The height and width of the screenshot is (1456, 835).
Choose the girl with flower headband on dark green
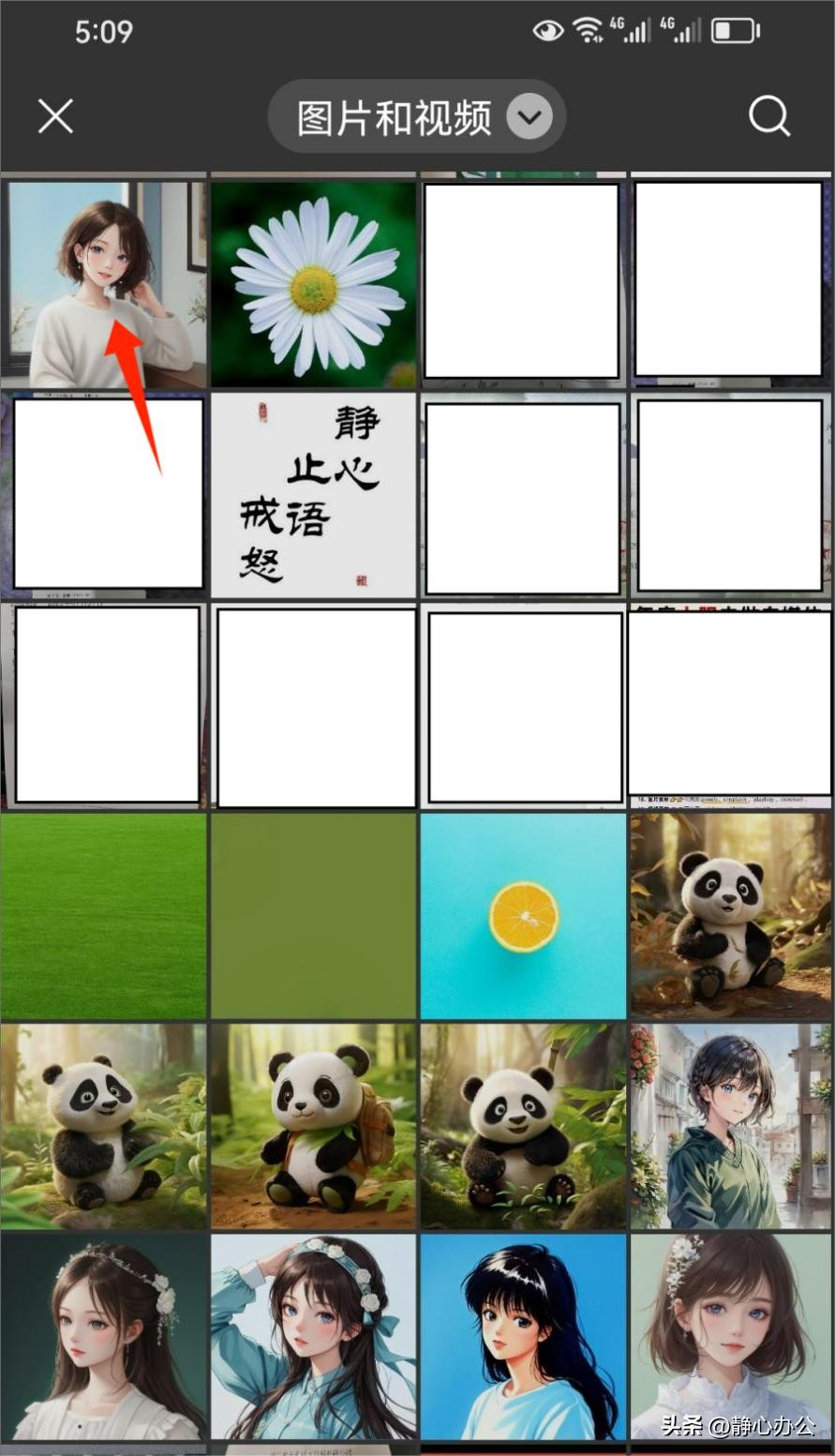(103, 1336)
